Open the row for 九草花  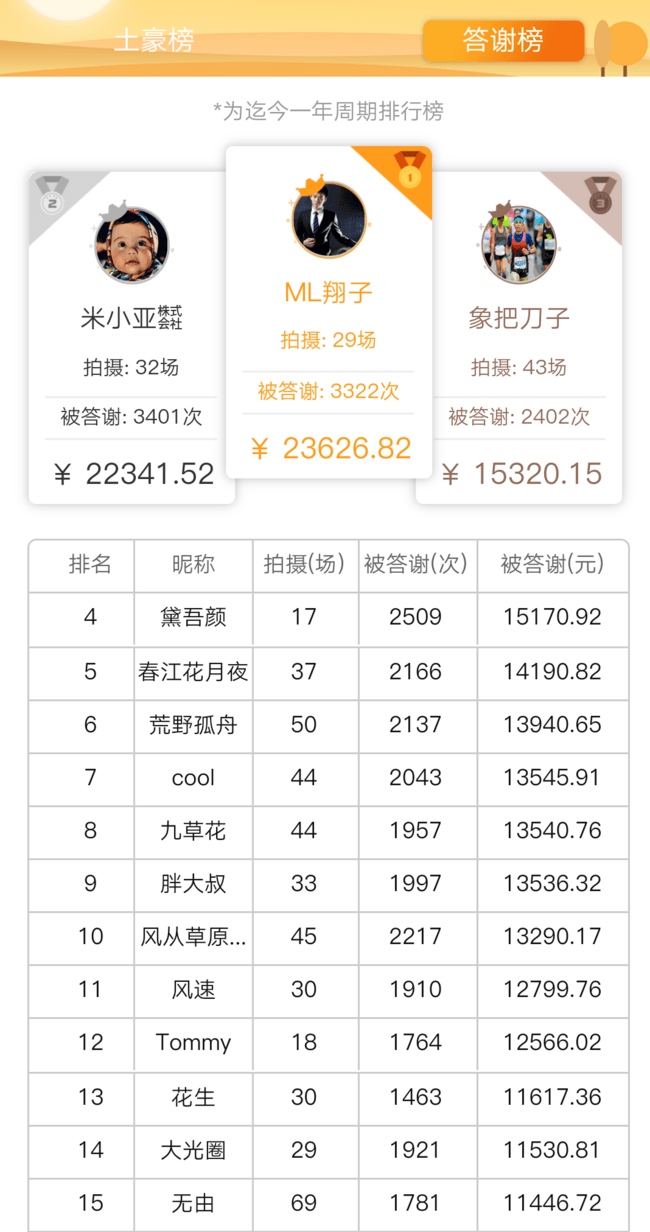(x=328, y=831)
